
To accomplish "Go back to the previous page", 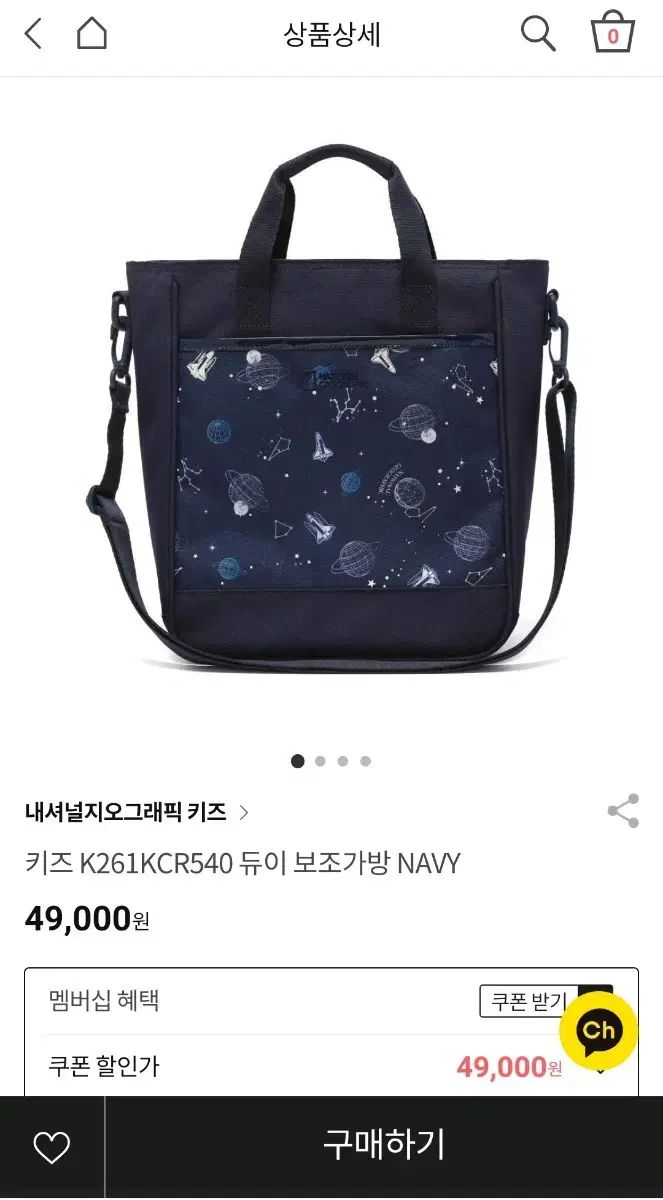I will pyautogui.click(x=33, y=35).
